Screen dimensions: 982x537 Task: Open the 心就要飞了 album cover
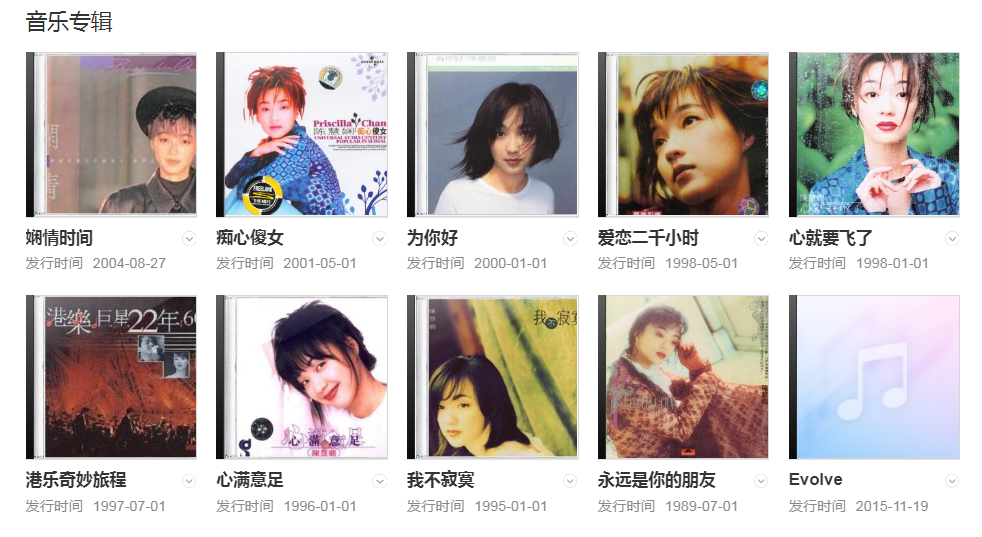click(x=875, y=134)
